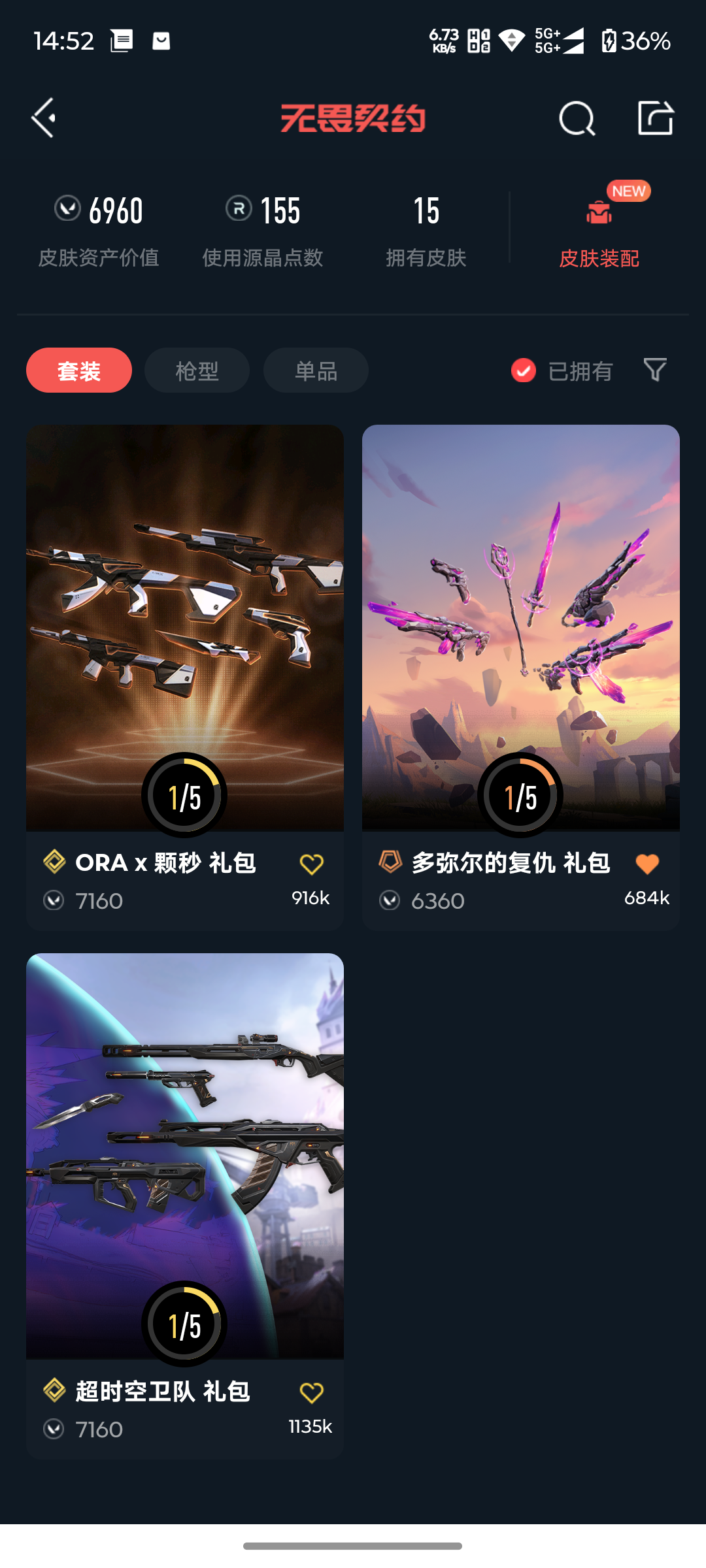The height and width of the screenshot is (1568, 706).
Task: Switch to the 枪型 tab
Action: [x=197, y=370]
